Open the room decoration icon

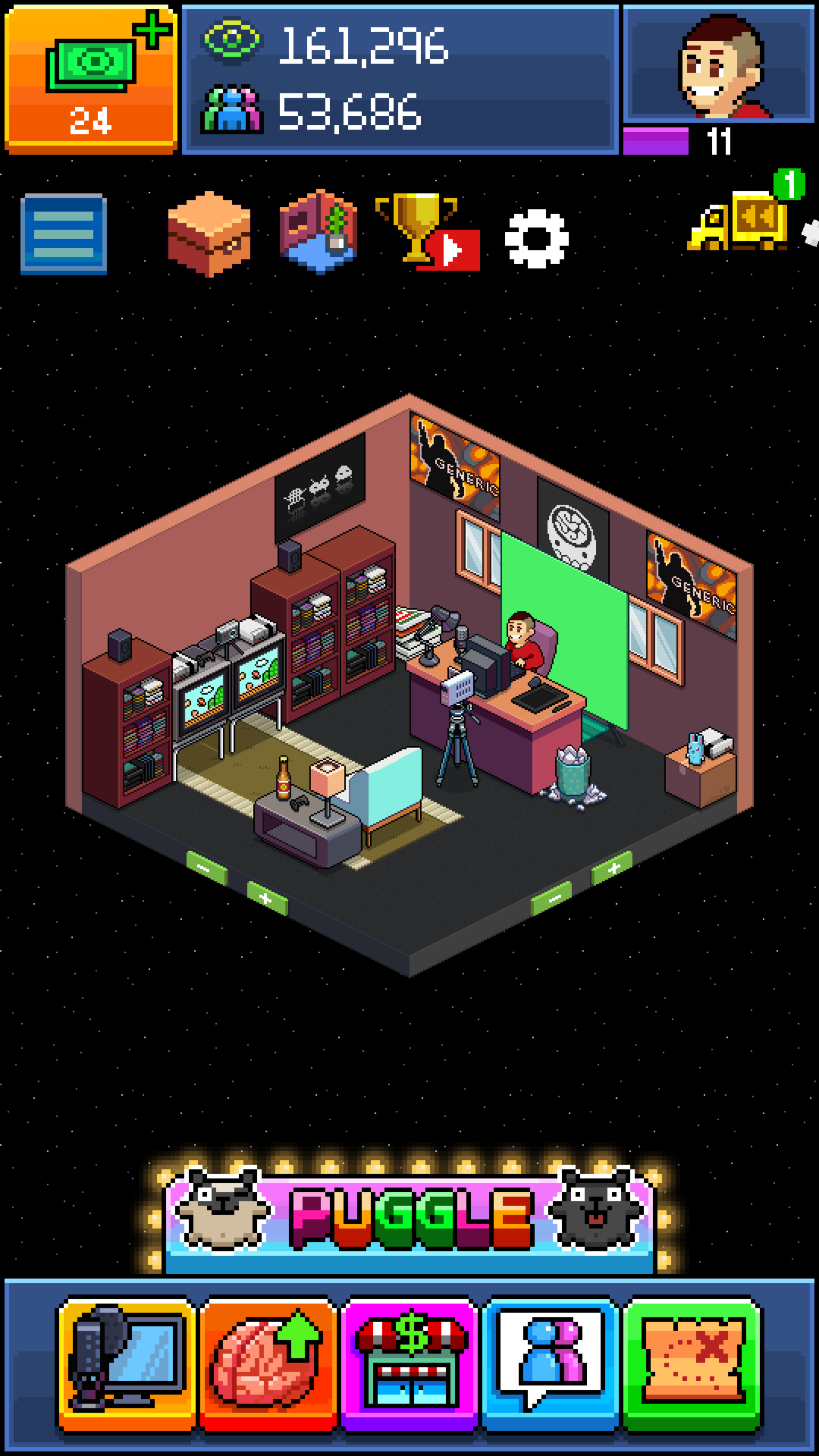[x=318, y=231]
